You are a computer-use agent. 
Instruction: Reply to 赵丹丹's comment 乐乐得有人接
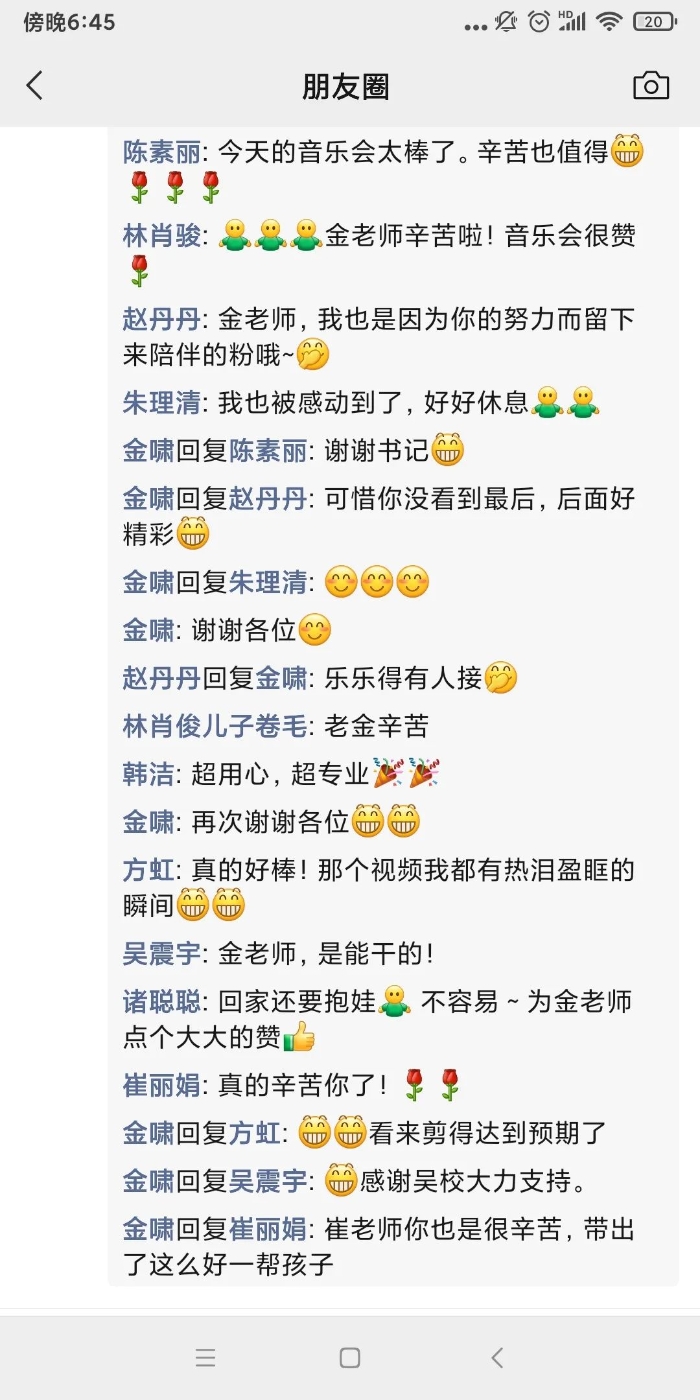pyautogui.click(x=402, y=678)
